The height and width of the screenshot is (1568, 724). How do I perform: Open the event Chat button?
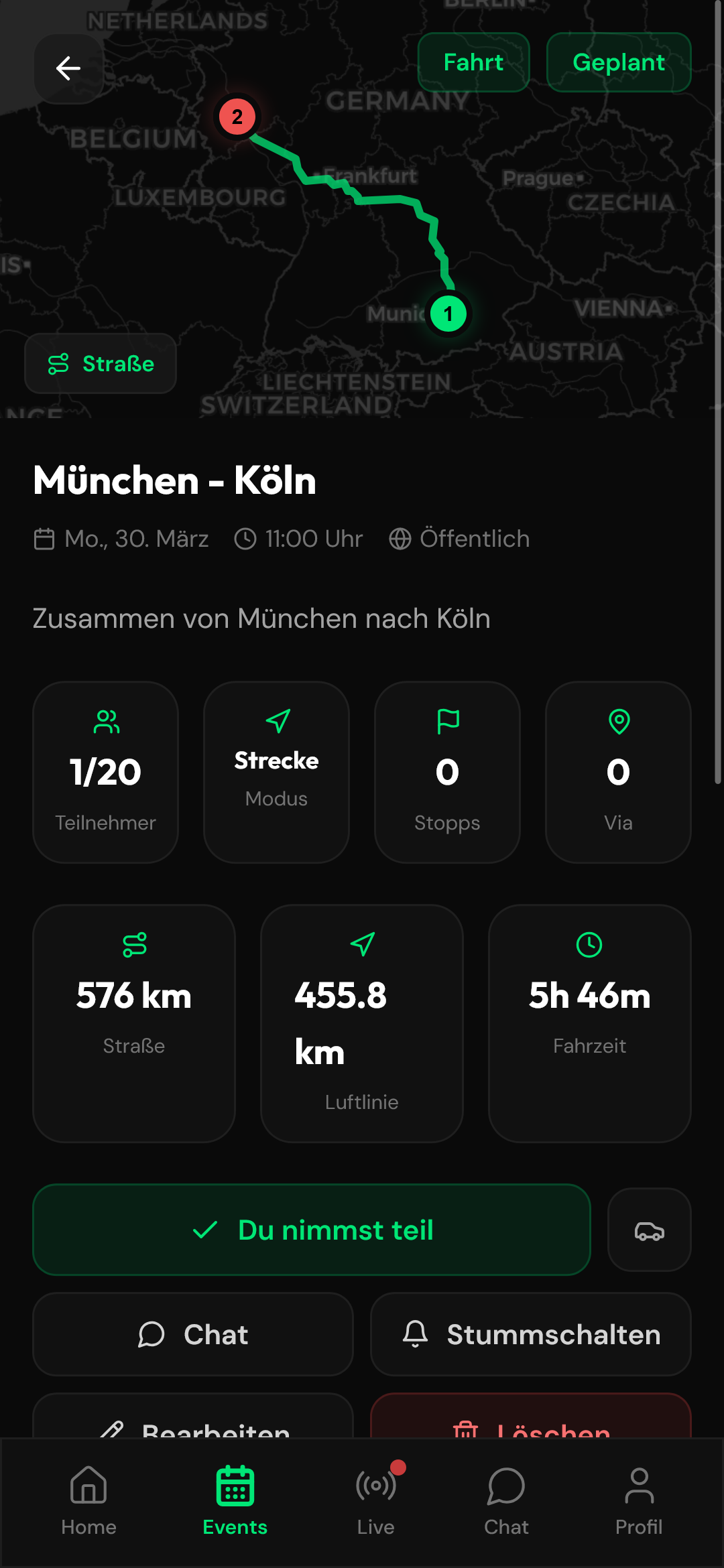pyautogui.click(x=193, y=1334)
